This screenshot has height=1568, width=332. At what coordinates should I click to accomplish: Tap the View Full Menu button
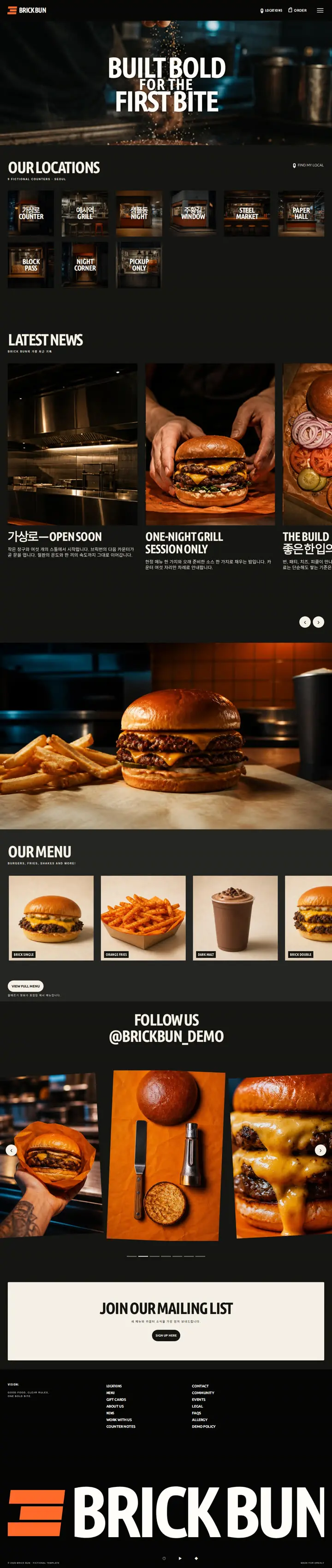coord(25,986)
